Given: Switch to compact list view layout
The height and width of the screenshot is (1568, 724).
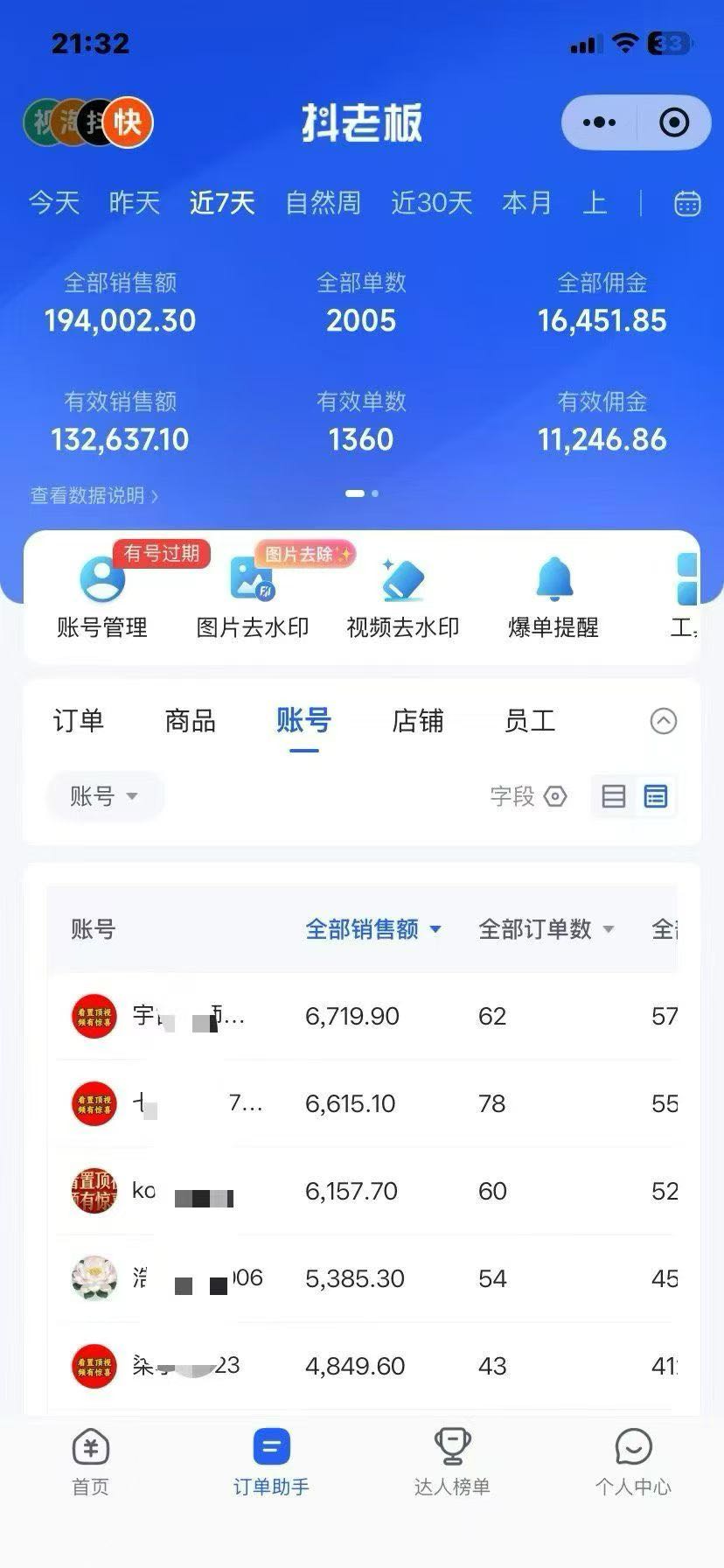Looking at the screenshot, I should pyautogui.click(x=614, y=796).
